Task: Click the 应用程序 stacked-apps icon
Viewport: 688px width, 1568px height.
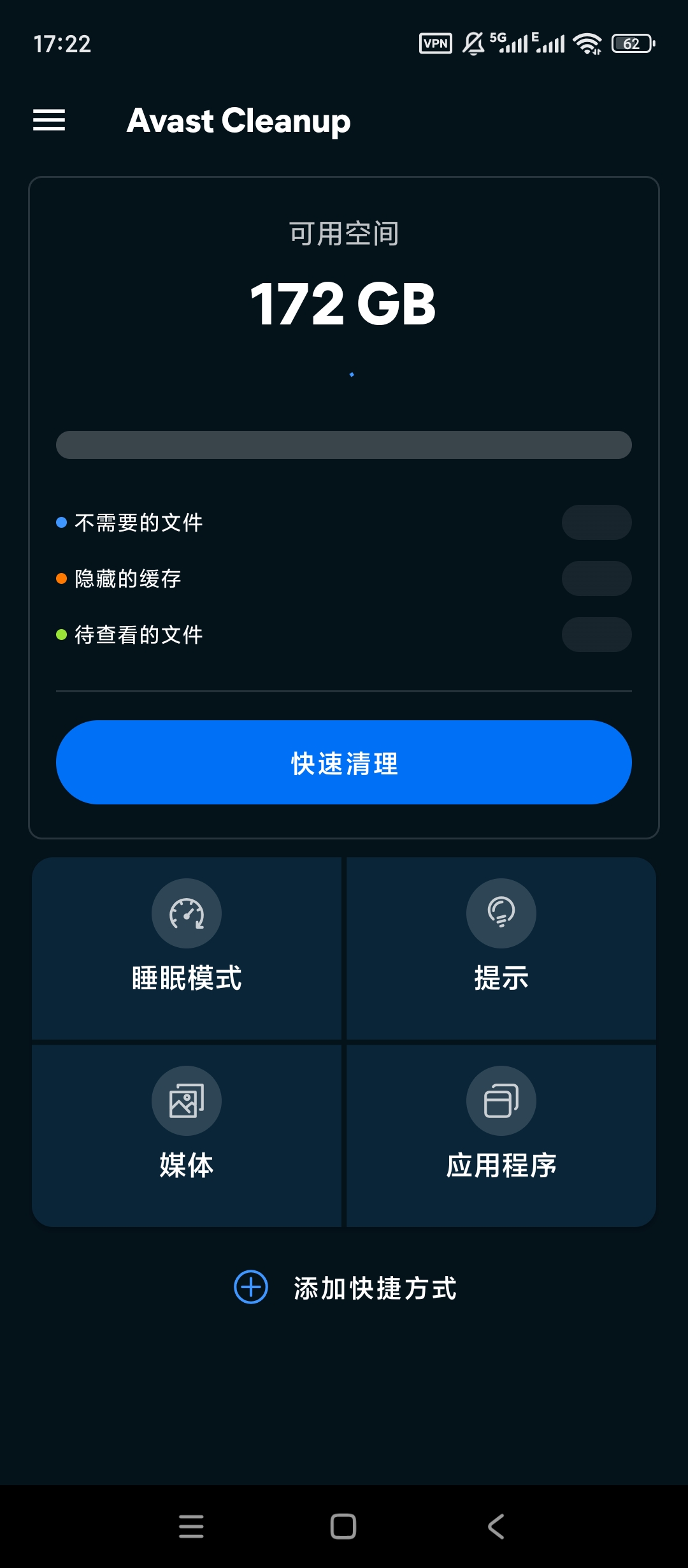Action: (501, 1101)
